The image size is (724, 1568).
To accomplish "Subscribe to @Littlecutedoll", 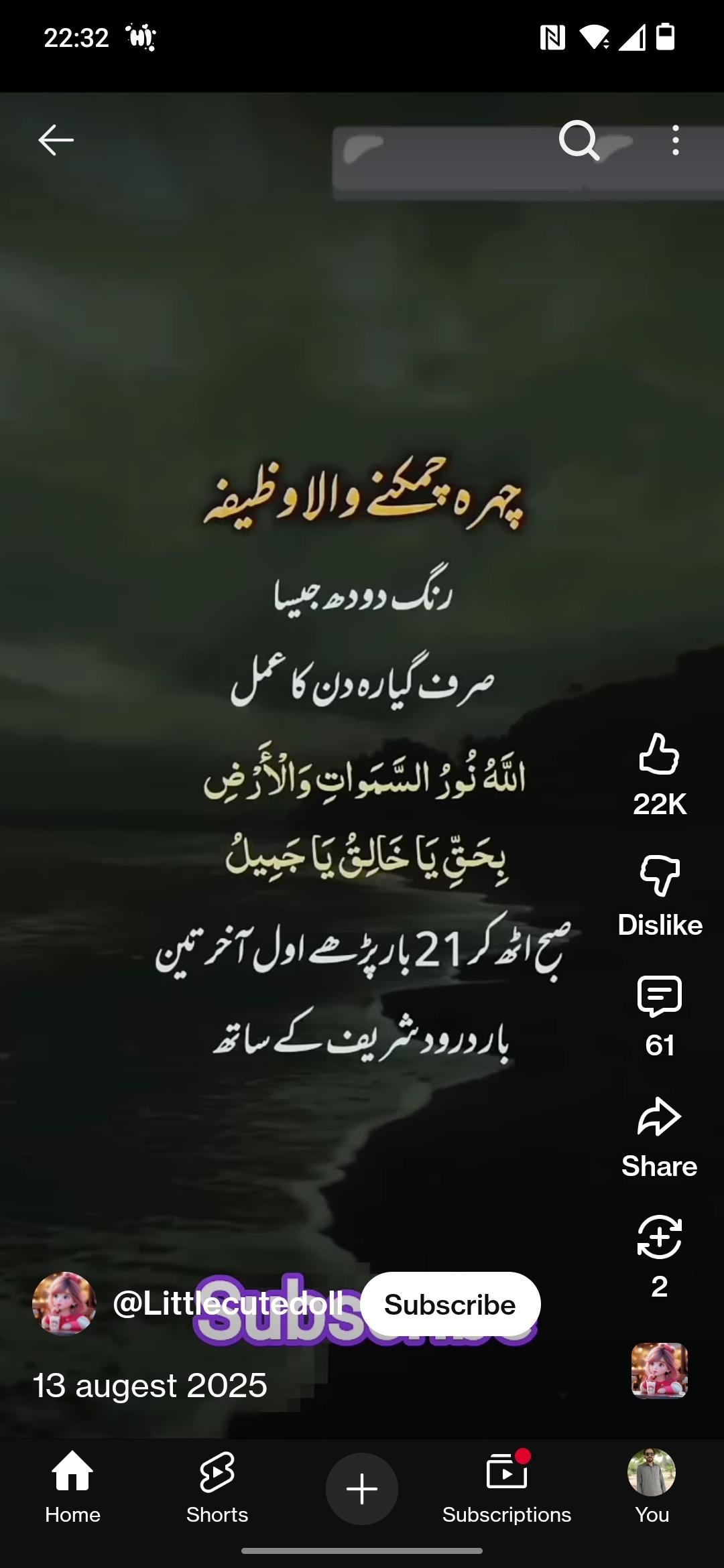I will pyautogui.click(x=450, y=1305).
